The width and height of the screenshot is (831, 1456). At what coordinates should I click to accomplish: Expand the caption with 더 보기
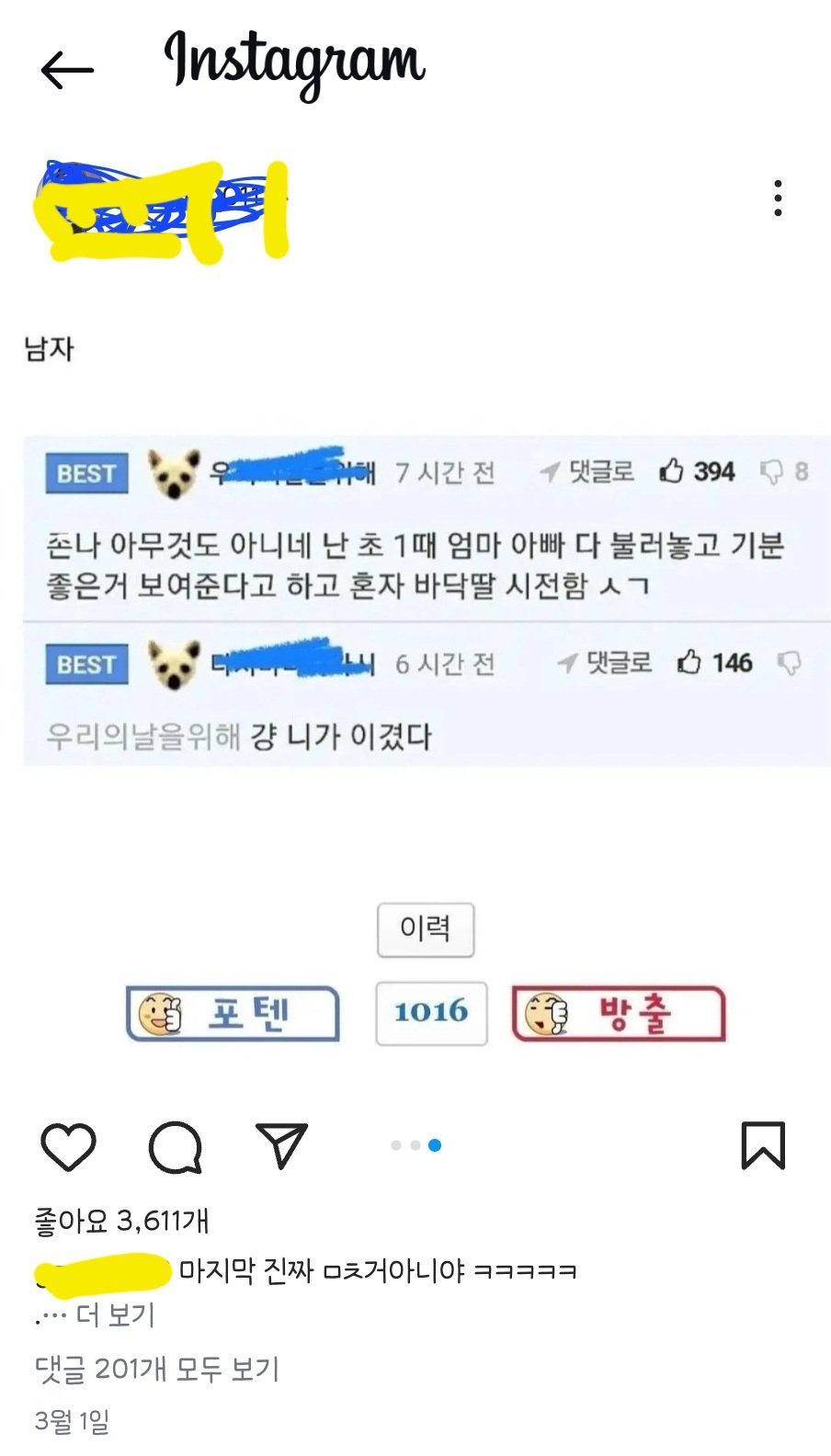click(x=116, y=1315)
